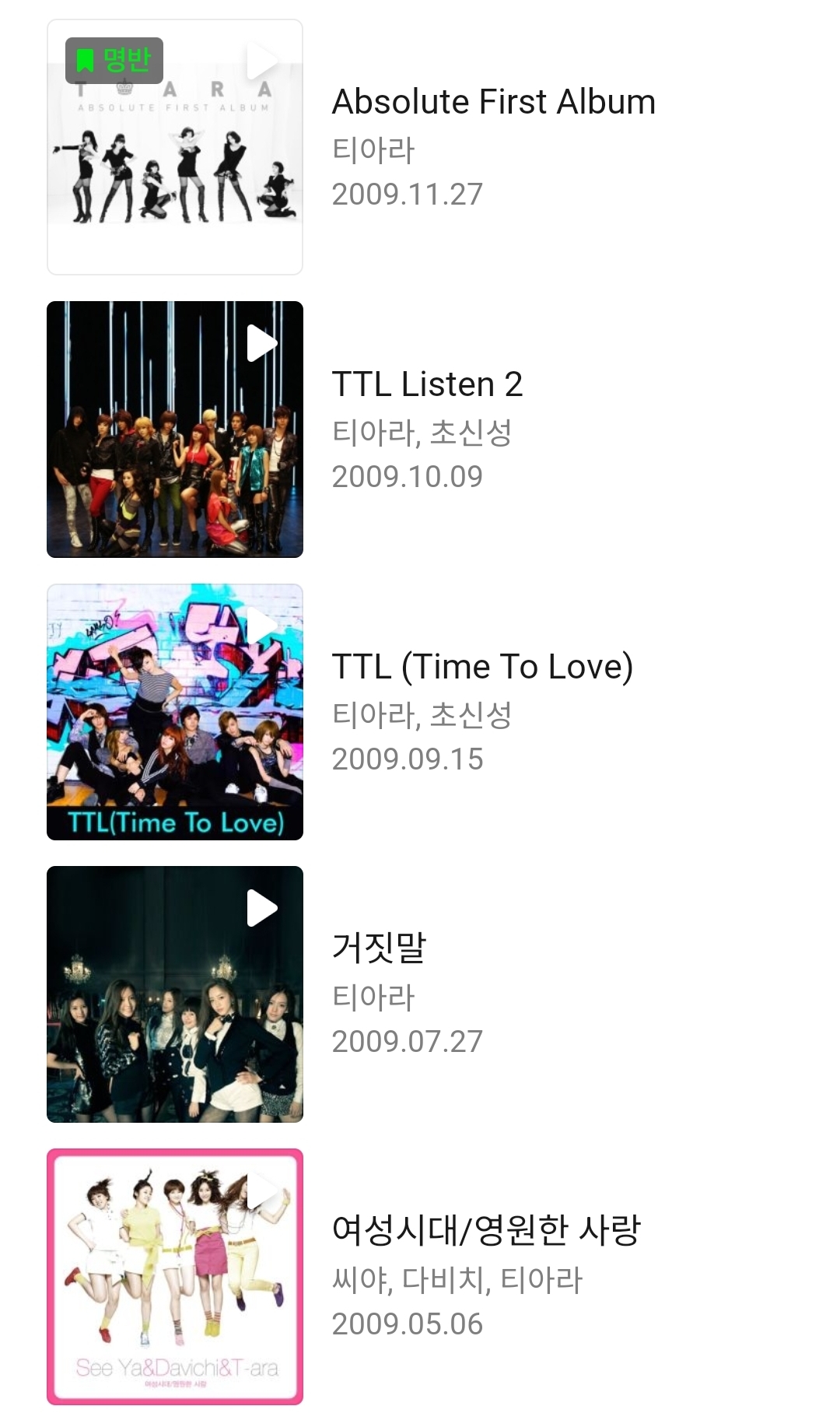840x1413 pixels.
Task: Play the TTL Listen 2 album
Action: (x=261, y=343)
